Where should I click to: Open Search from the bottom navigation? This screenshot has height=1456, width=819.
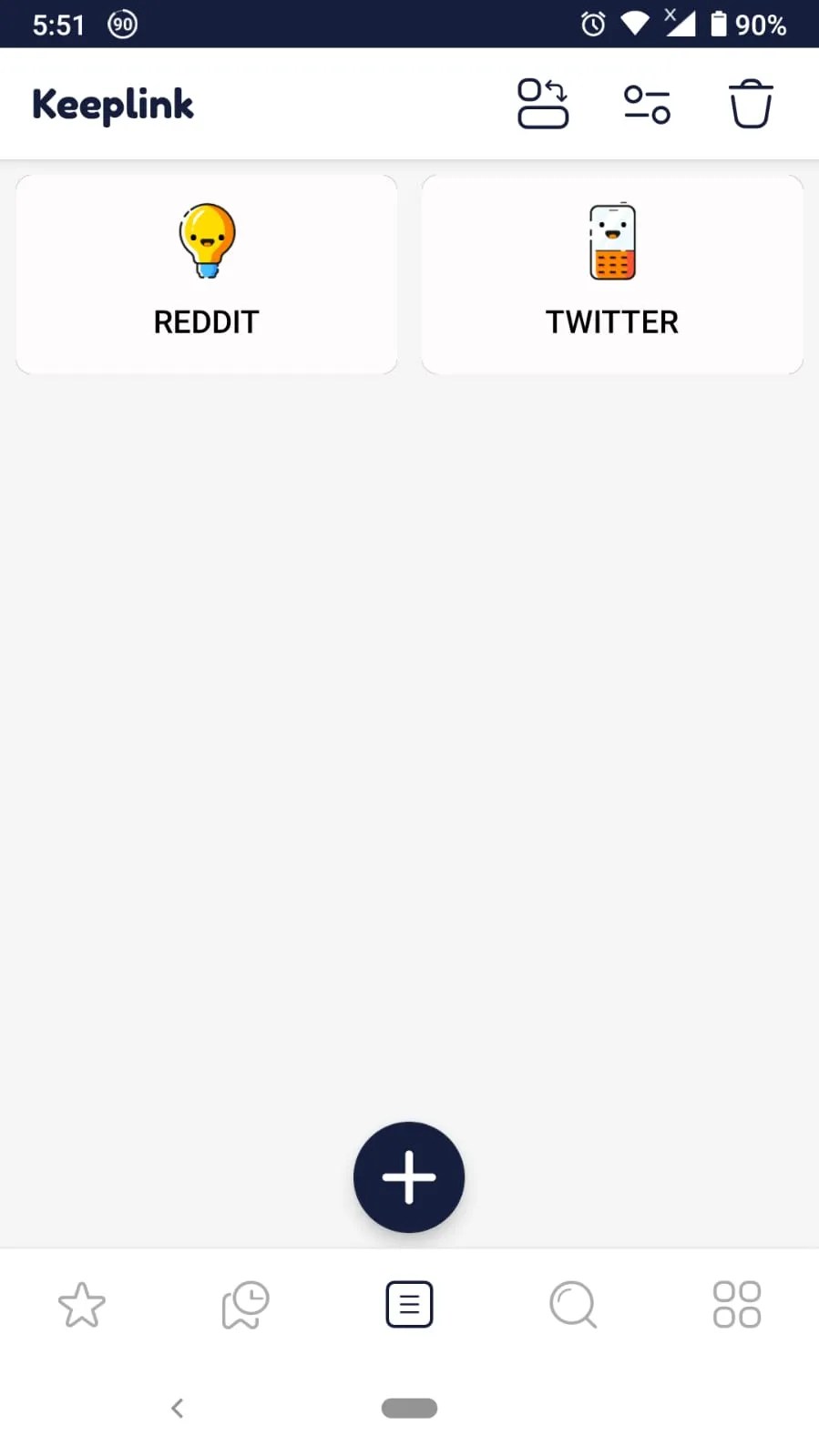coord(573,1304)
